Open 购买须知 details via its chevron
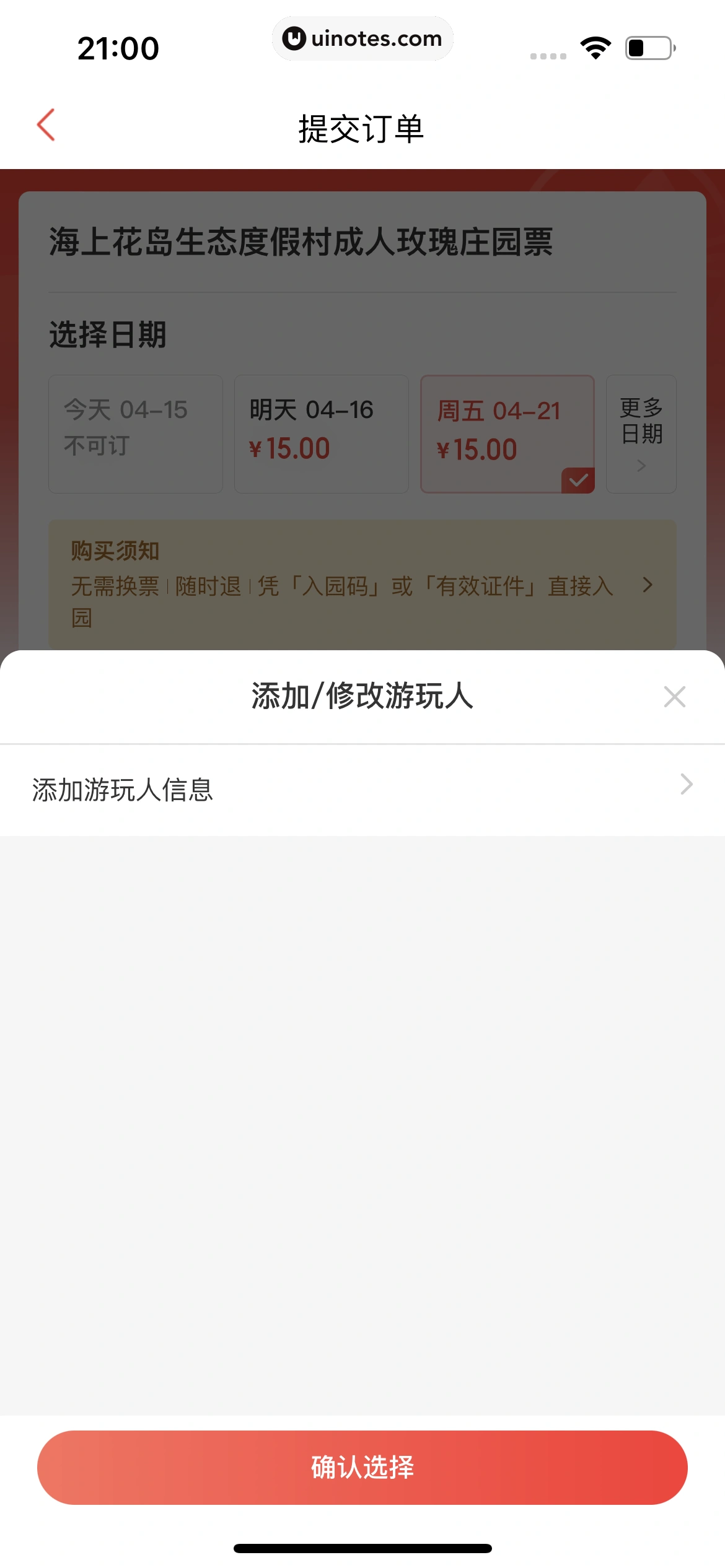 point(646,585)
